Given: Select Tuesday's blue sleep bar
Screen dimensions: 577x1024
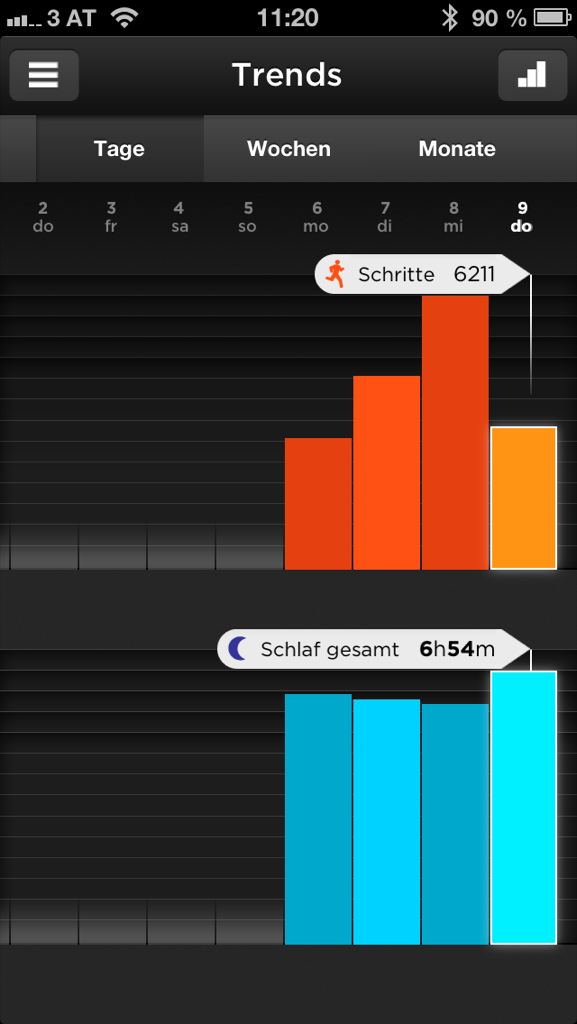Looking at the screenshot, I should 386,822.
